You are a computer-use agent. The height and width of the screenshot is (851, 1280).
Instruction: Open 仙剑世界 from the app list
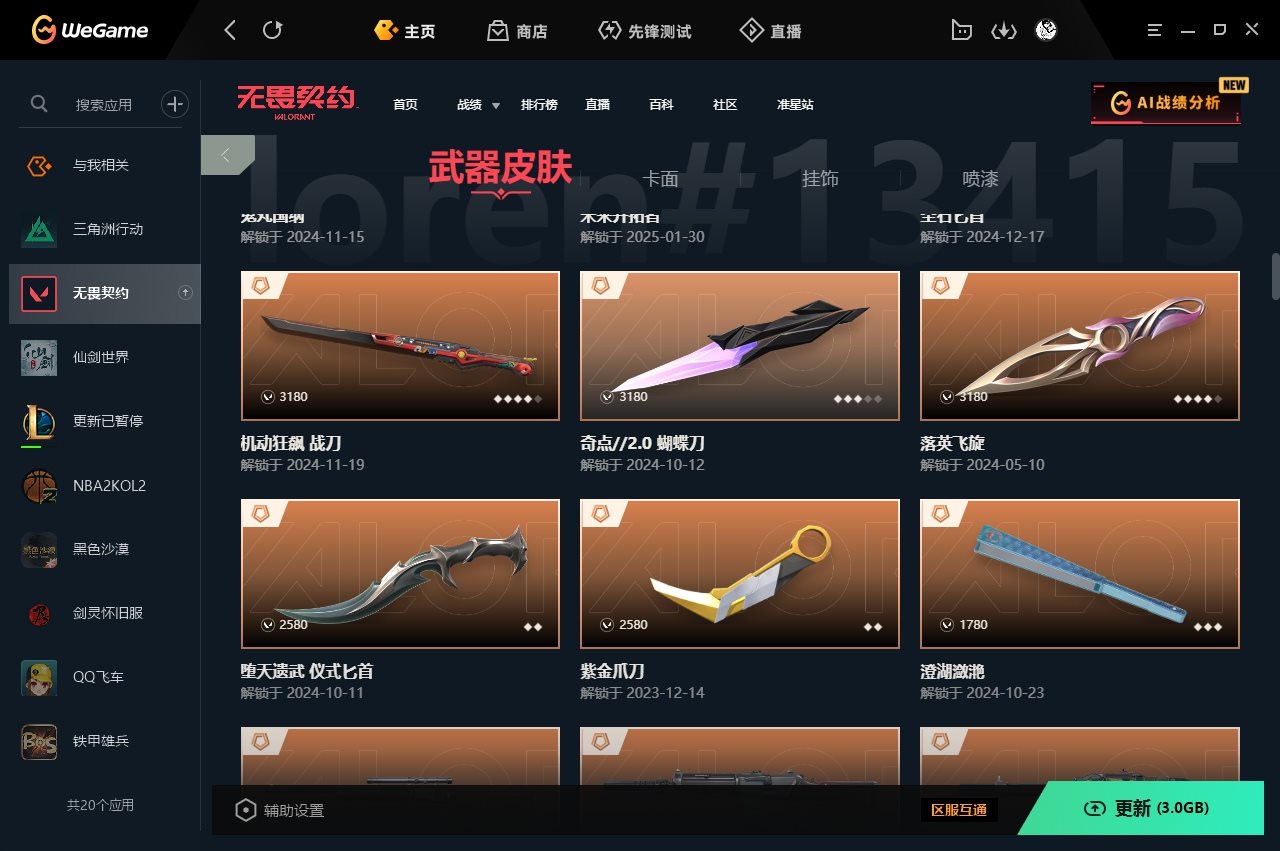coord(100,357)
